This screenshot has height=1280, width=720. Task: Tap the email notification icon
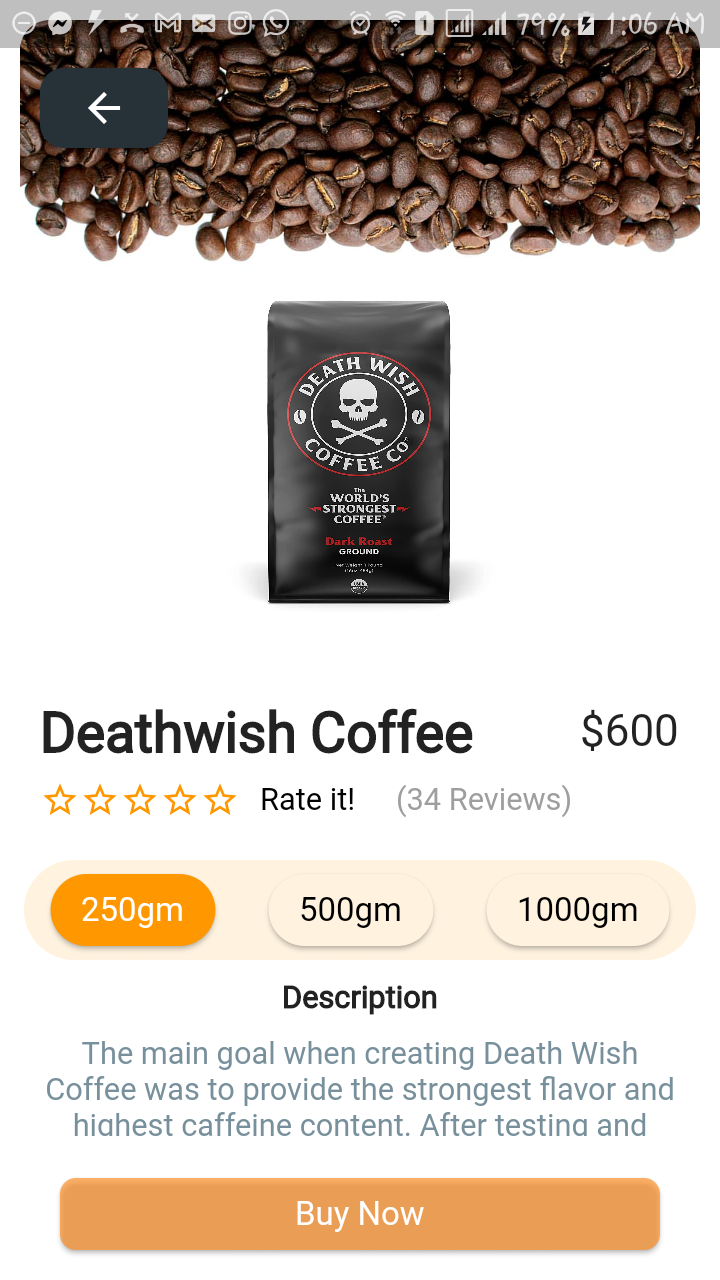coord(202,21)
